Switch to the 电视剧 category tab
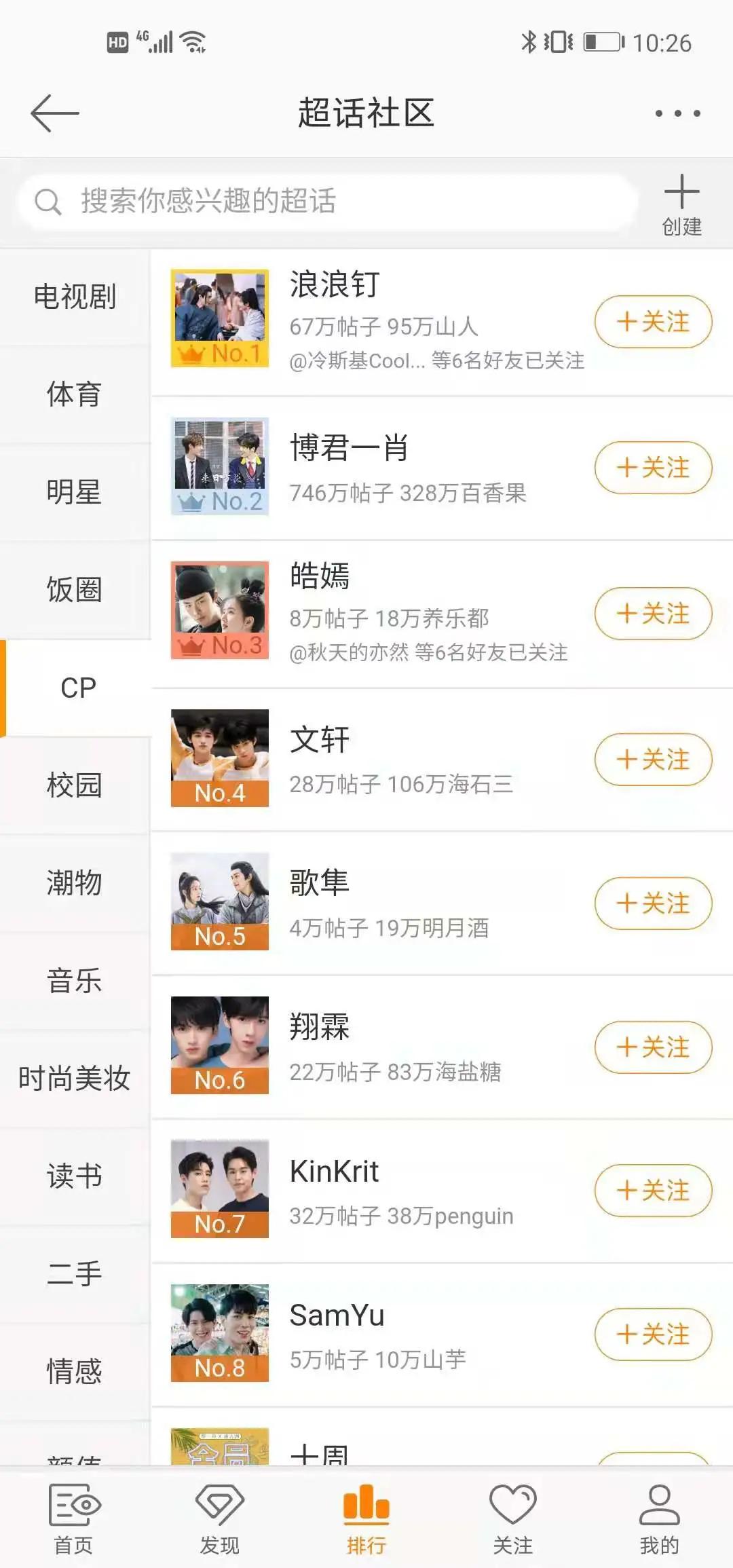This screenshot has height=1568, width=733. click(74, 297)
